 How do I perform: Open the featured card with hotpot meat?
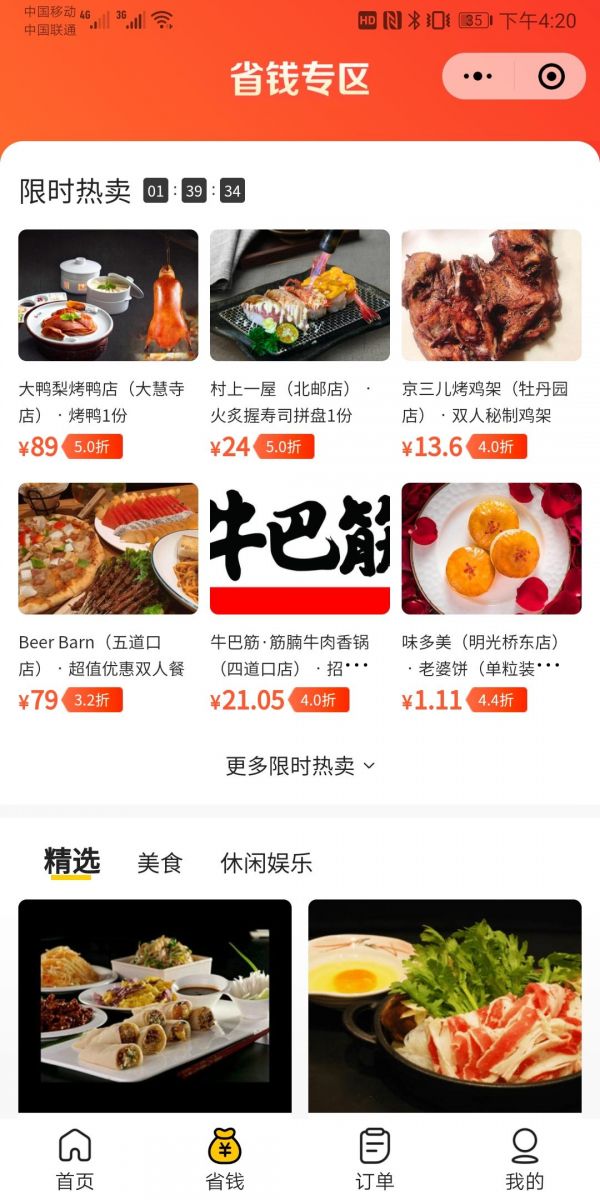444,1005
